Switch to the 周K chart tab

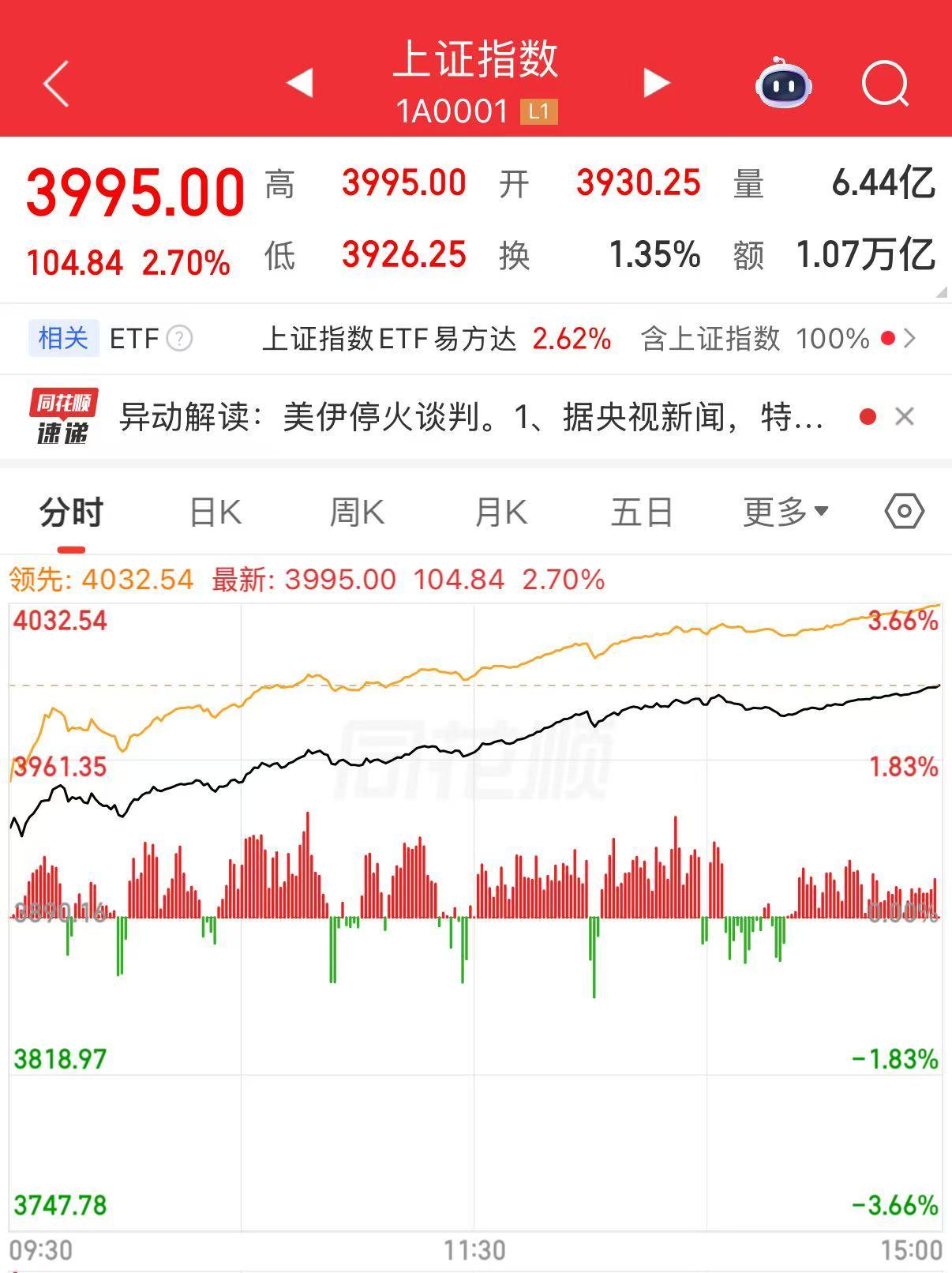click(357, 513)
